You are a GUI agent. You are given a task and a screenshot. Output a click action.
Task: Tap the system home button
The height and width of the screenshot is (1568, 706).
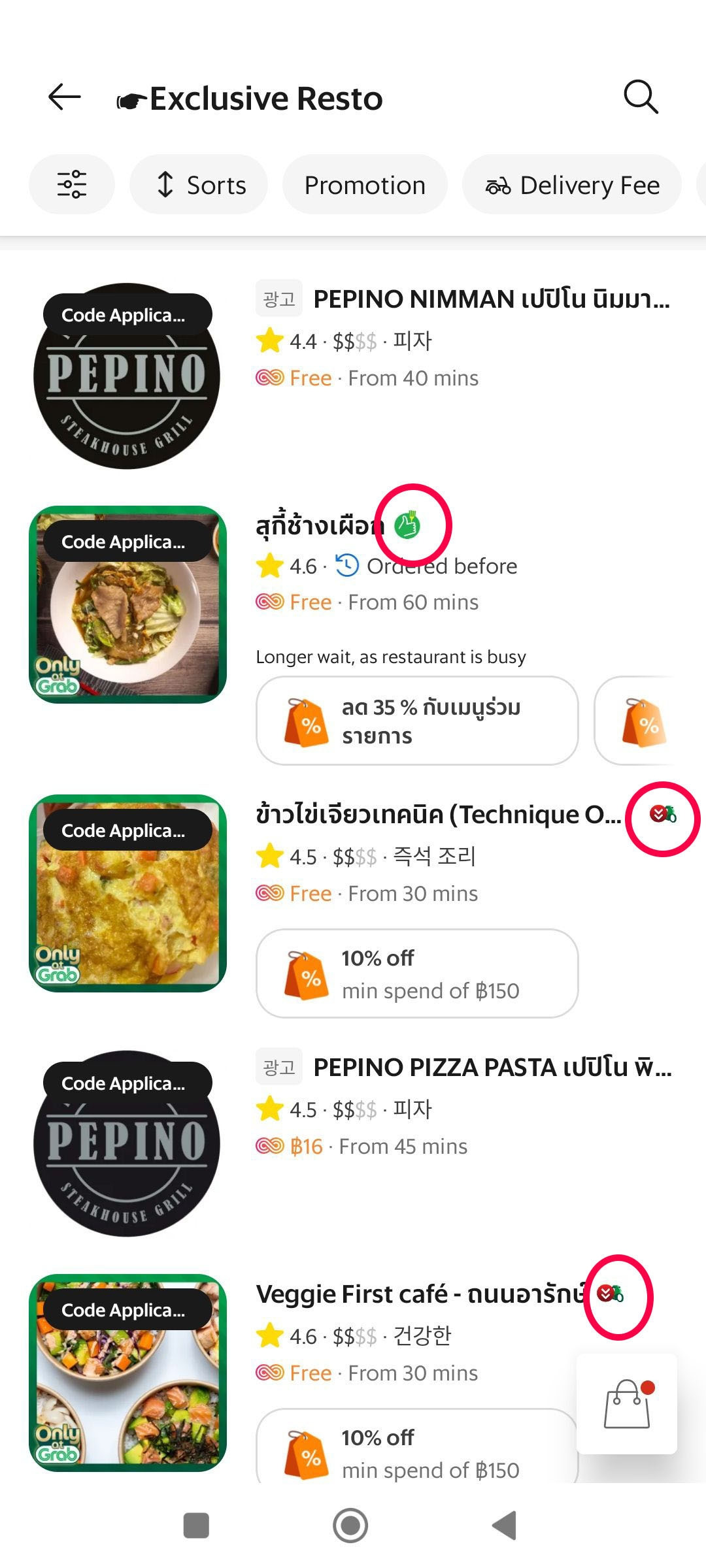click(350, 1526)
